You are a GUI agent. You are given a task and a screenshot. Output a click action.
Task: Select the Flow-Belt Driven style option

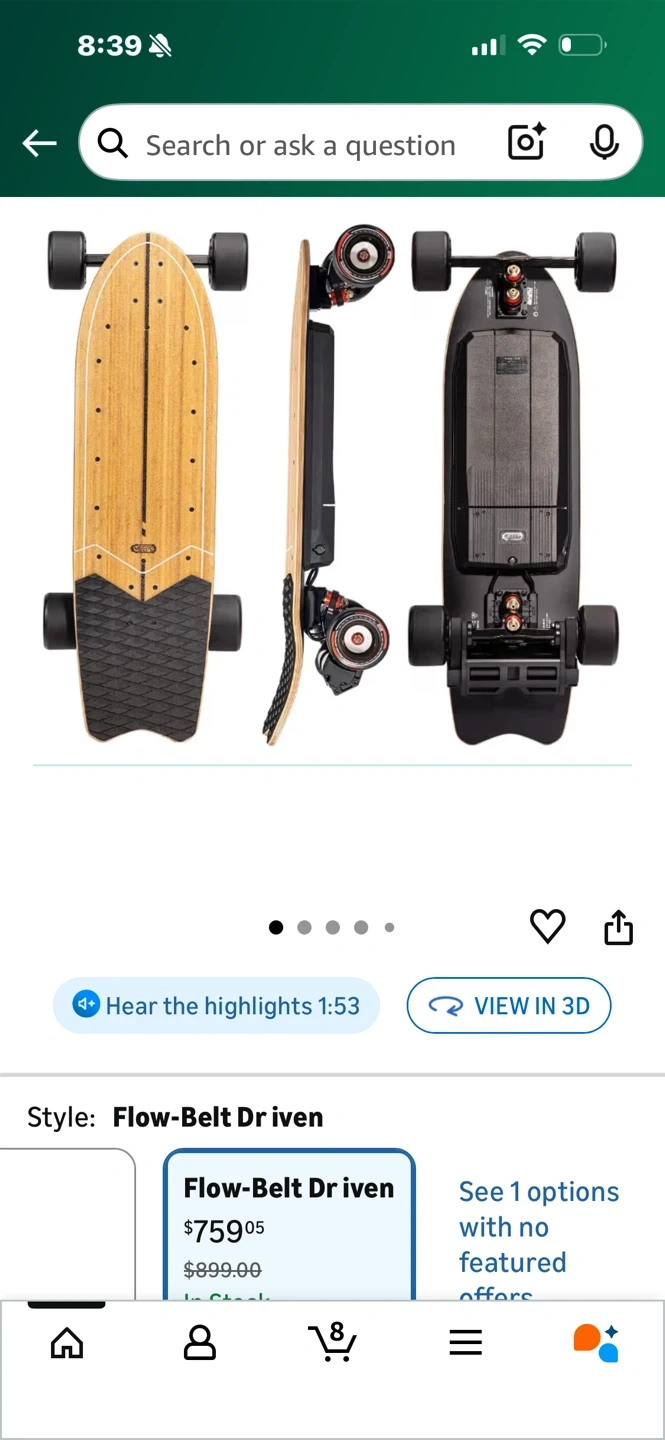[289, 1225]
